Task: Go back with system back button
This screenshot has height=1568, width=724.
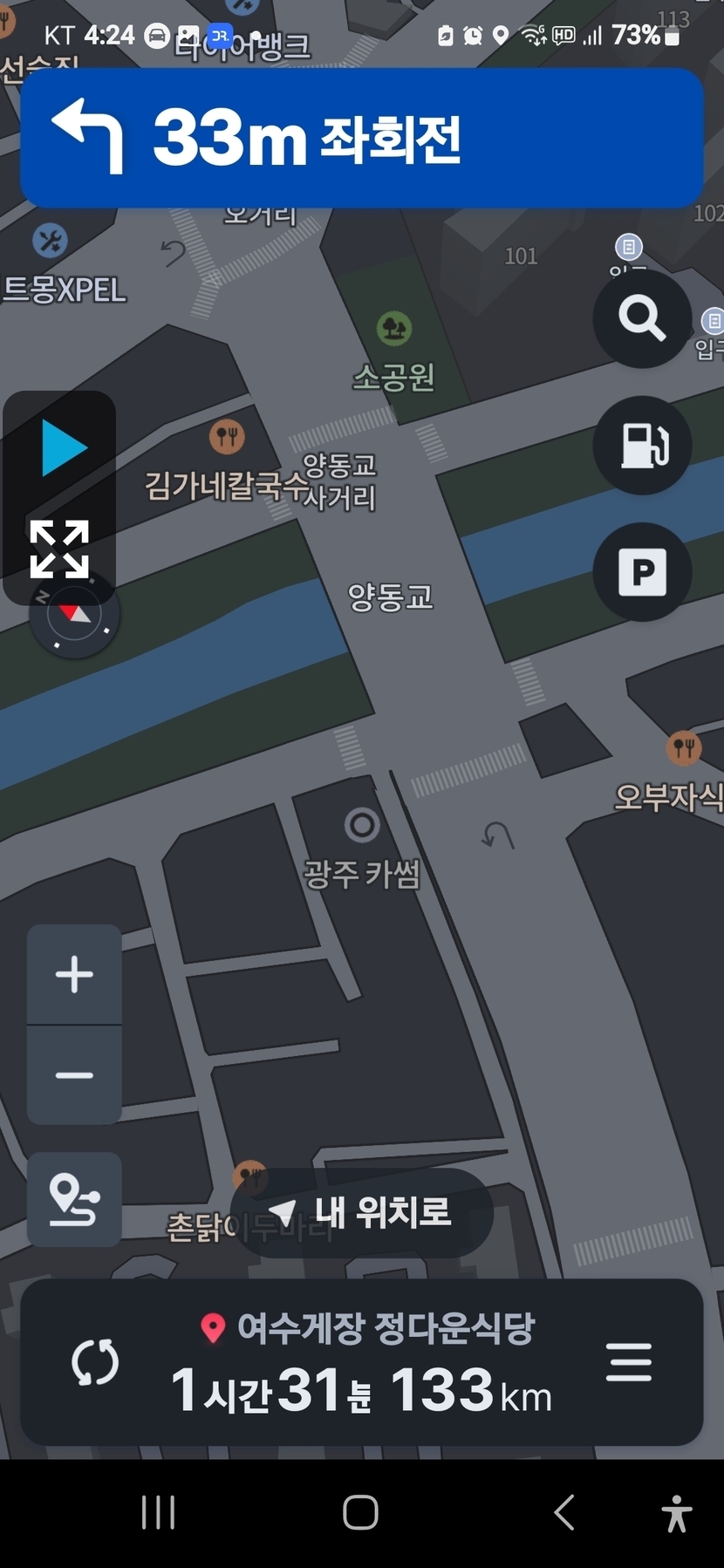Action: pyautogui.click(x=564, y=1512)
